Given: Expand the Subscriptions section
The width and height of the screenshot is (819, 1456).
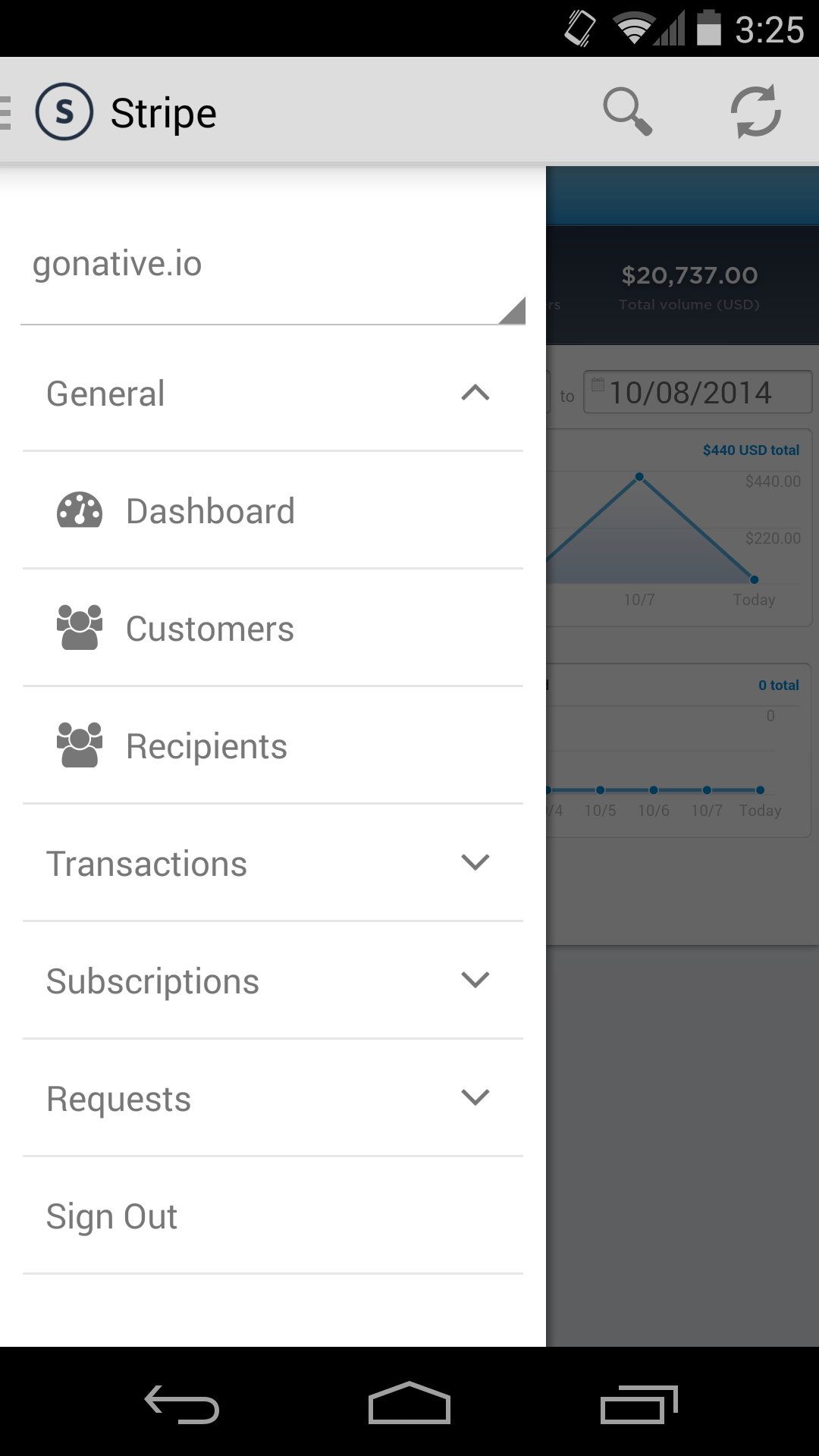Looking at the screenshot, I should (273, 981).
